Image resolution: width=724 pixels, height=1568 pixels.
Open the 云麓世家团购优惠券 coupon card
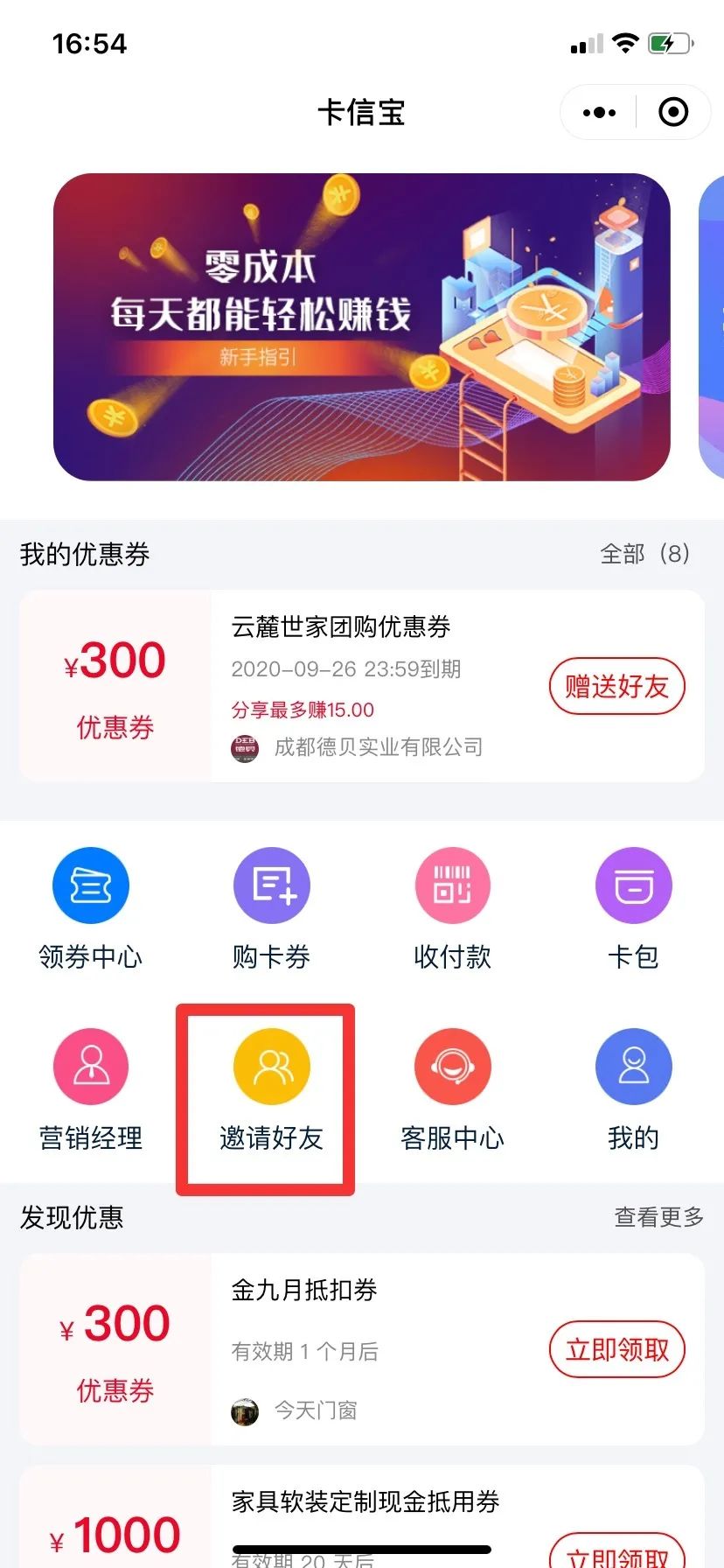(362, 686)
